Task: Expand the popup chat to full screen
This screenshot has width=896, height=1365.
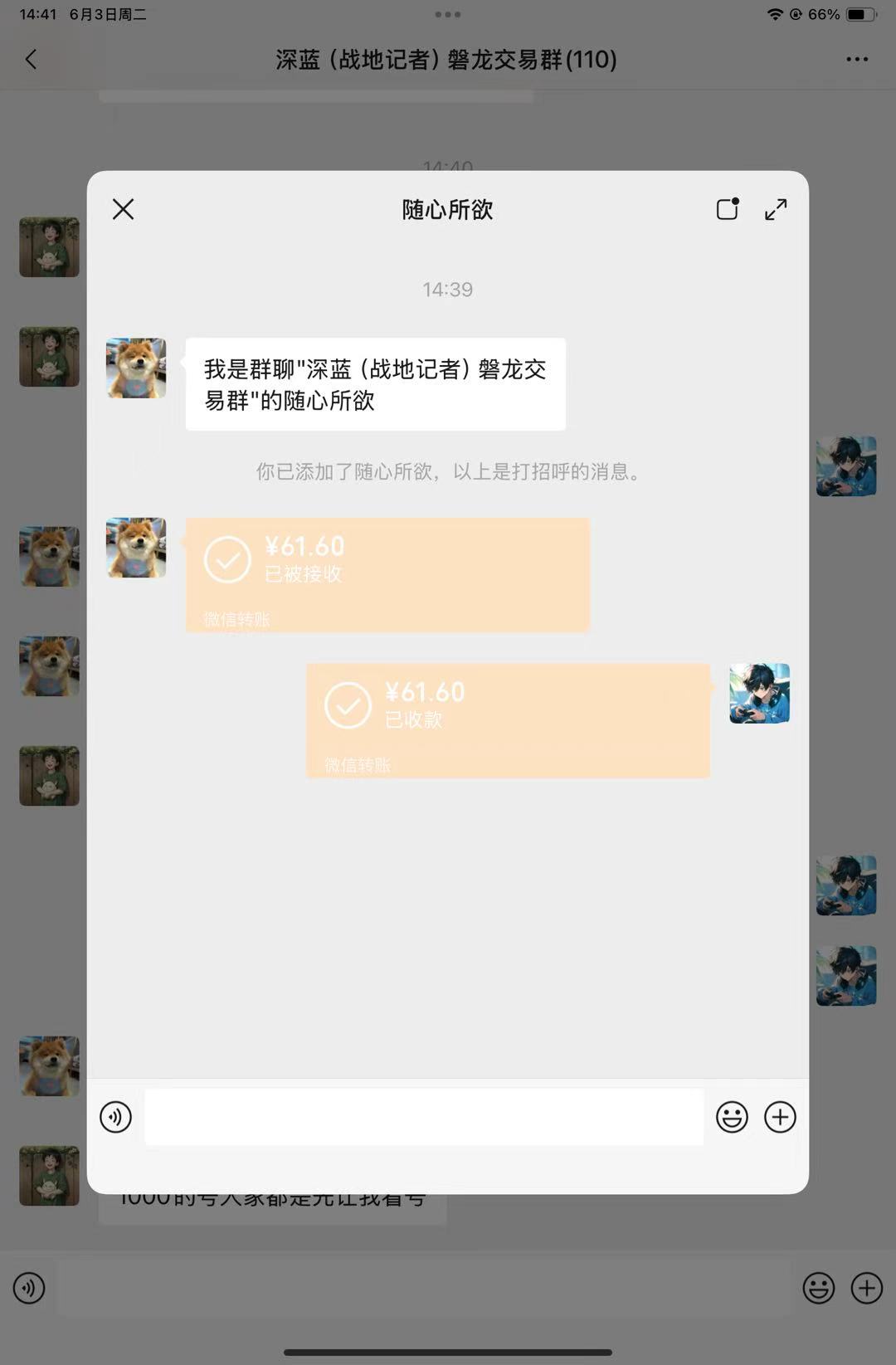Action: (x=776, y=209)
